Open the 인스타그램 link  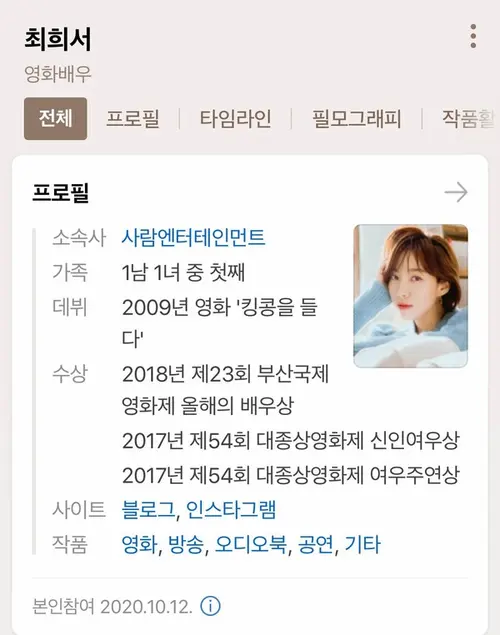point(231,509)
